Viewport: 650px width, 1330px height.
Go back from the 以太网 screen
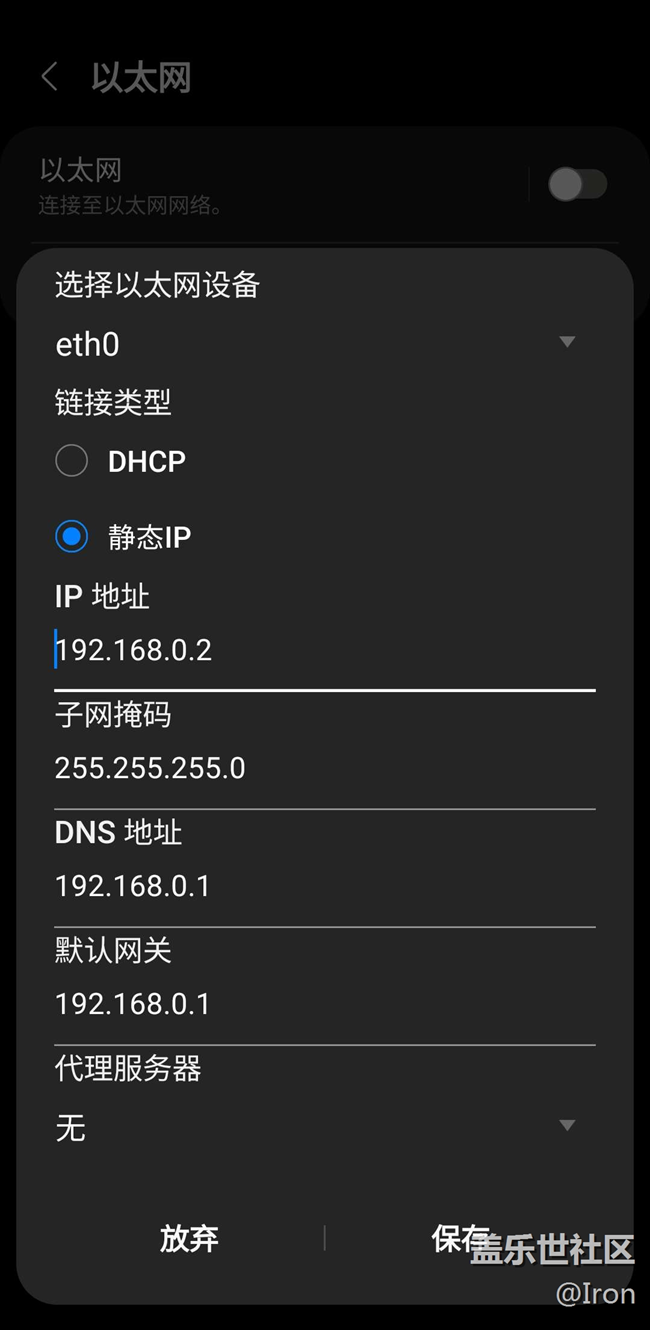pyautogui.click(x=50, y=77)
